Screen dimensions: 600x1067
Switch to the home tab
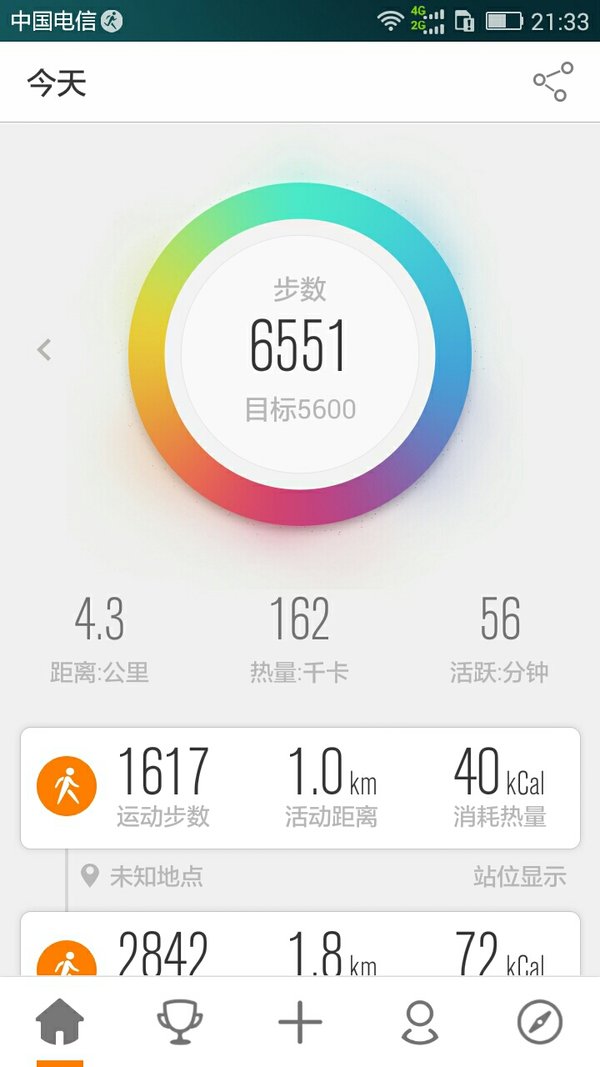tap(60, 1021)
